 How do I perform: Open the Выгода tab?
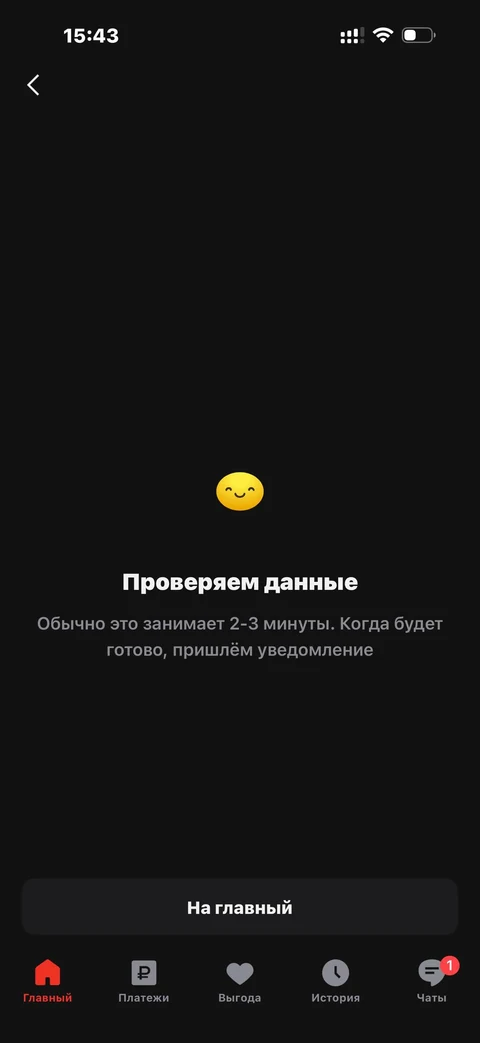239,982
